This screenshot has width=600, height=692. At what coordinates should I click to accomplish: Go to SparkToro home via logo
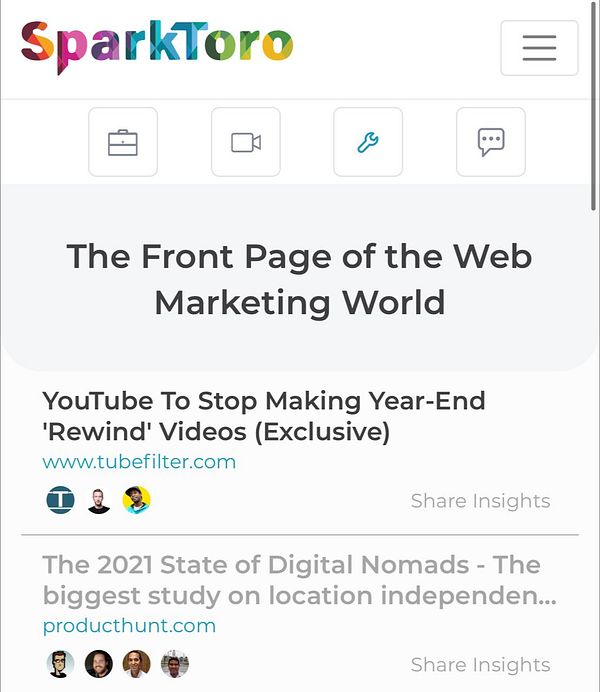pos(156,45)
